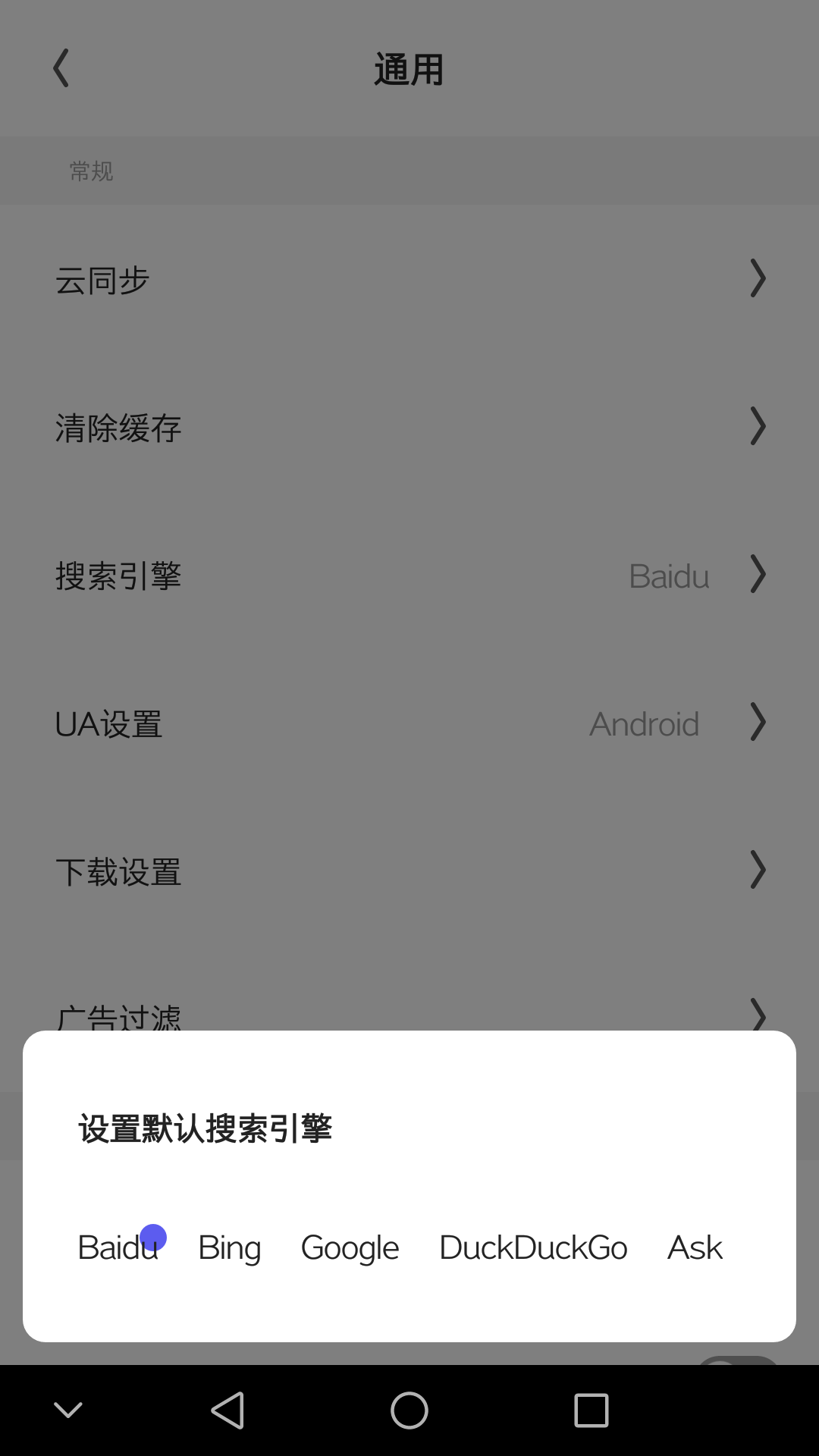Image resolution: width=819 pixels, height=1456 pixels.
Task: Tap the system home button
Action: [409, 1410]
